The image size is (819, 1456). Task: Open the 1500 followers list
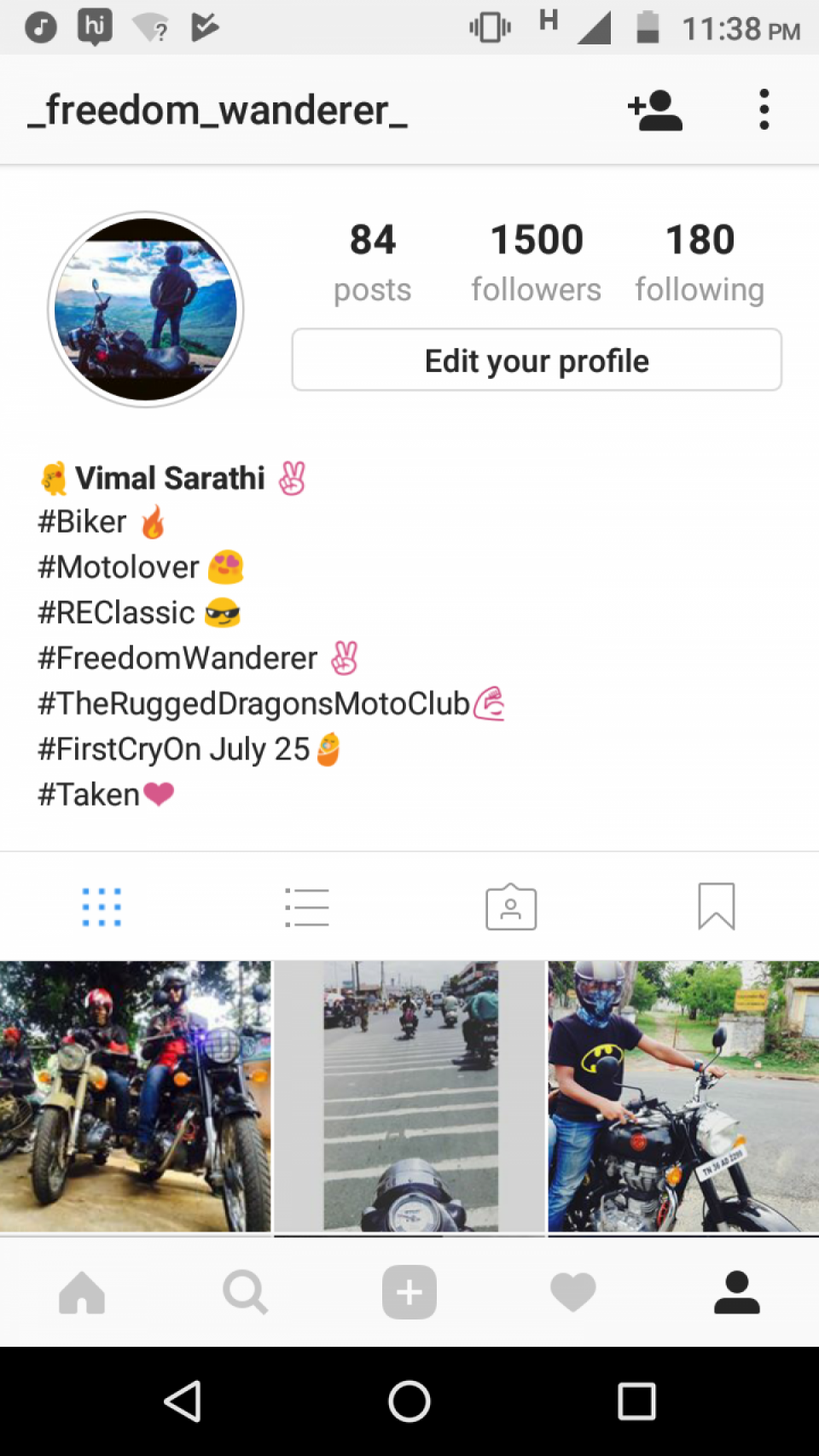[536, 261]
